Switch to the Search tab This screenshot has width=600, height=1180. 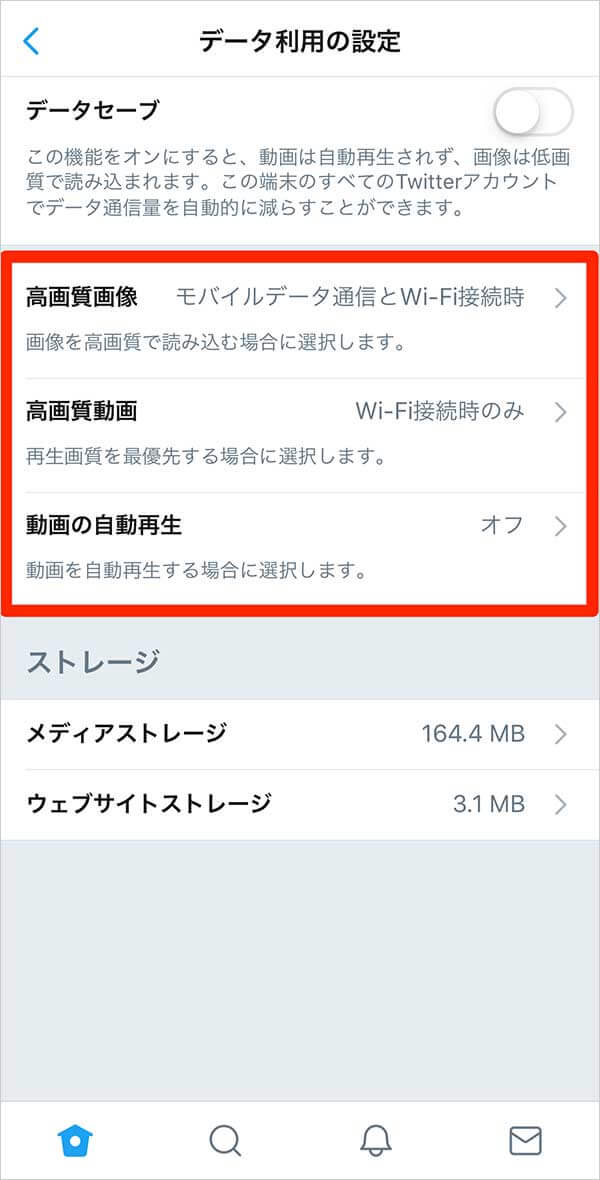coord(225,1139)
